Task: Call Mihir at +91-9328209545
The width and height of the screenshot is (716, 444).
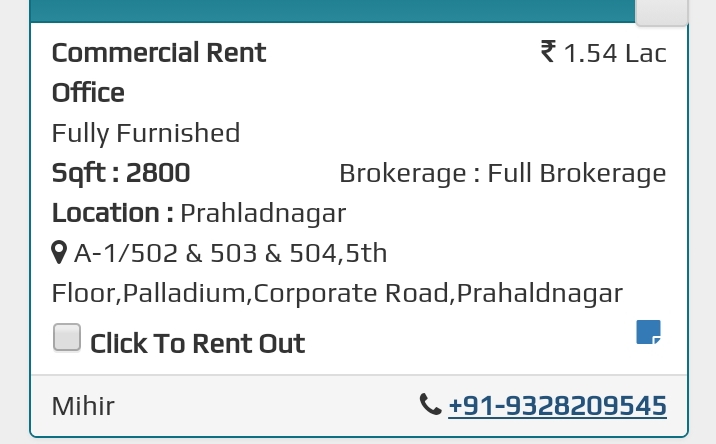Action: (x=556, y=405)
